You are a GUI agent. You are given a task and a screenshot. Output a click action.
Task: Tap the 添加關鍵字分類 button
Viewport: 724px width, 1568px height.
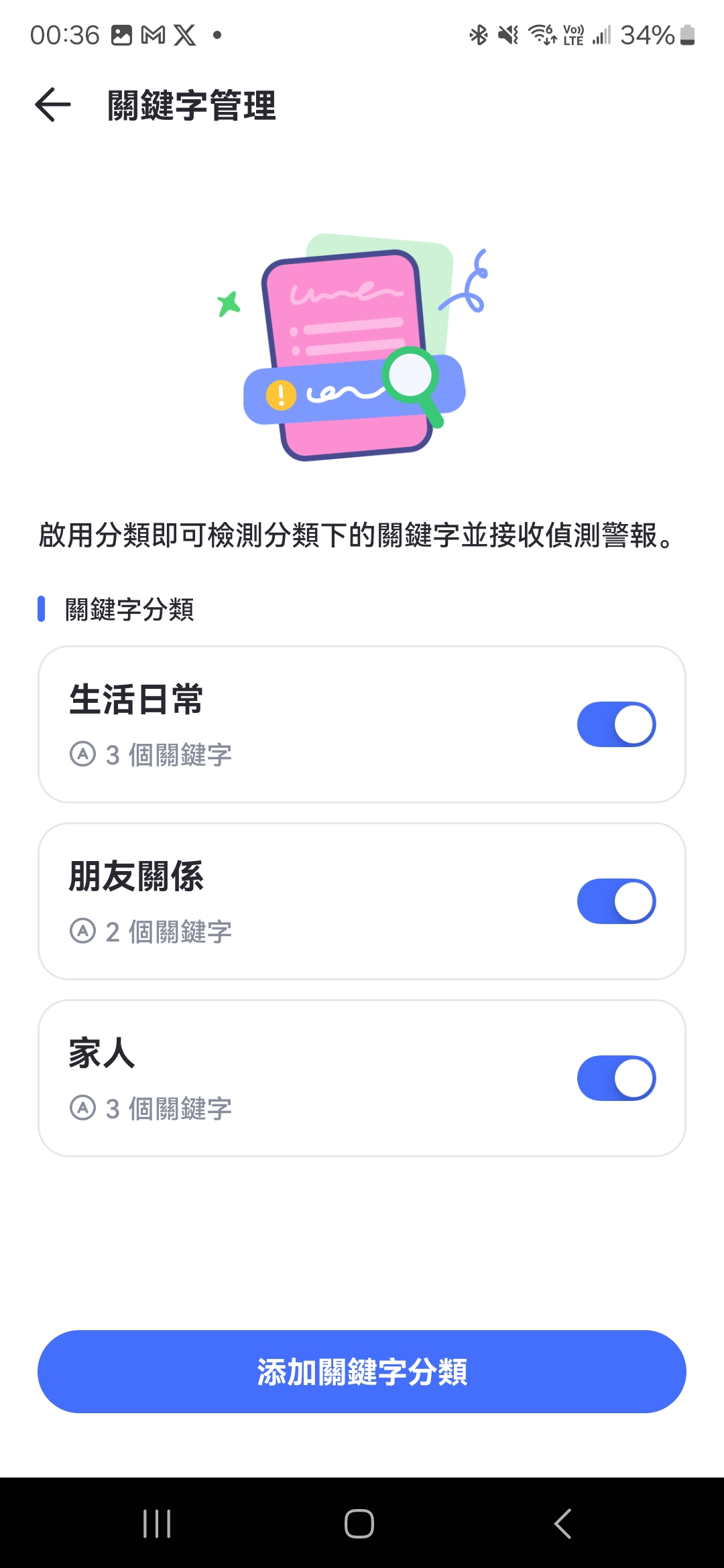tap(362, 1372)
